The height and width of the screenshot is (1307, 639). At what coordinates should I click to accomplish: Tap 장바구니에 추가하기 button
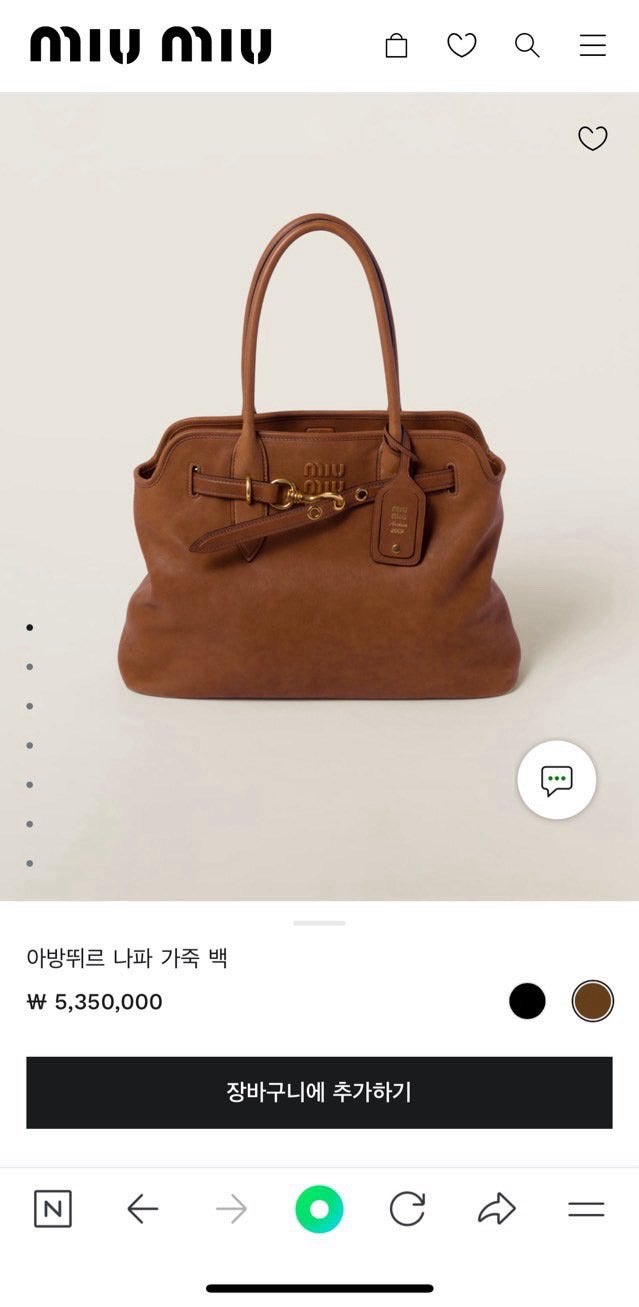coord(319,1092)
